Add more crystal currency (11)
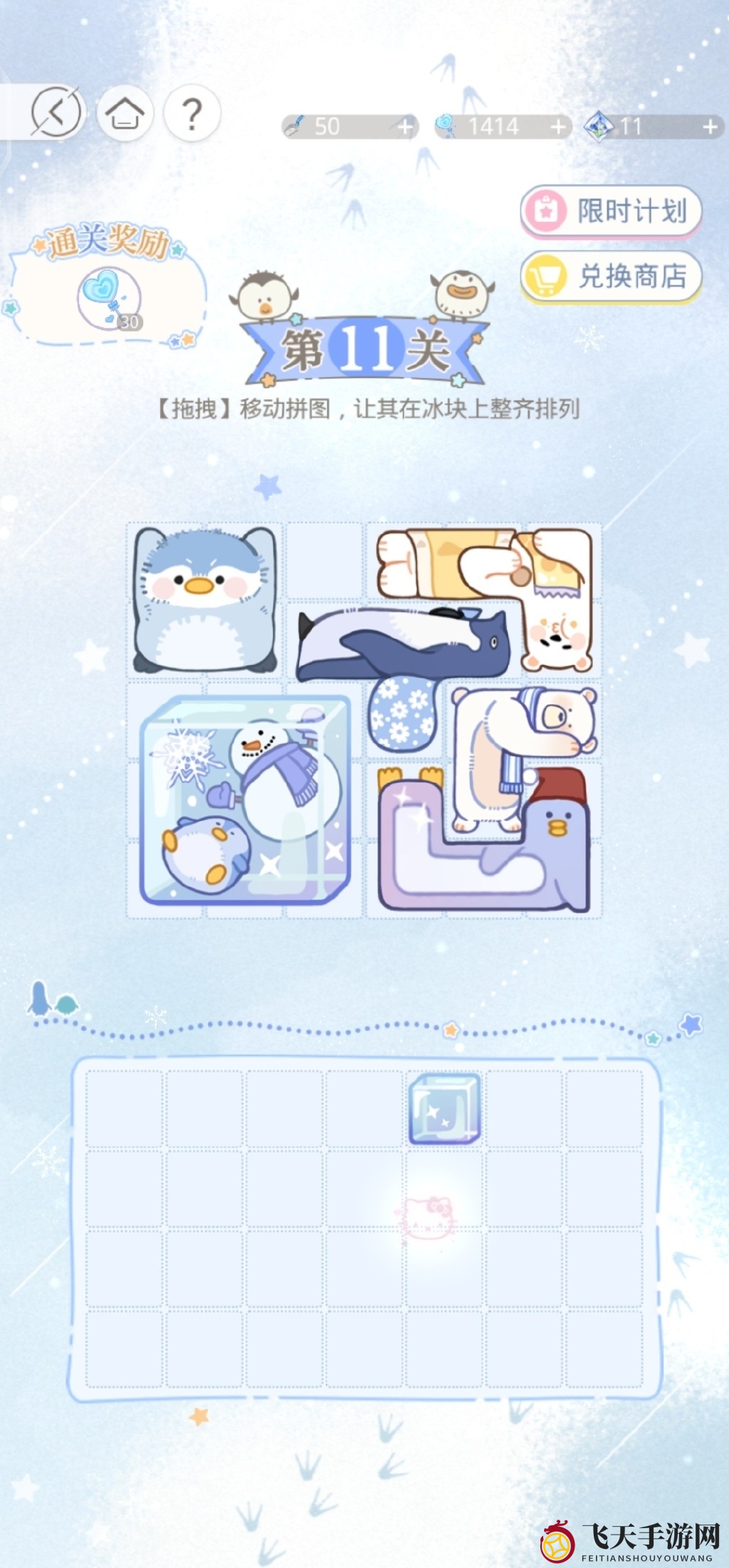This screenshot has width=729, height=1568. coord(710,127)
